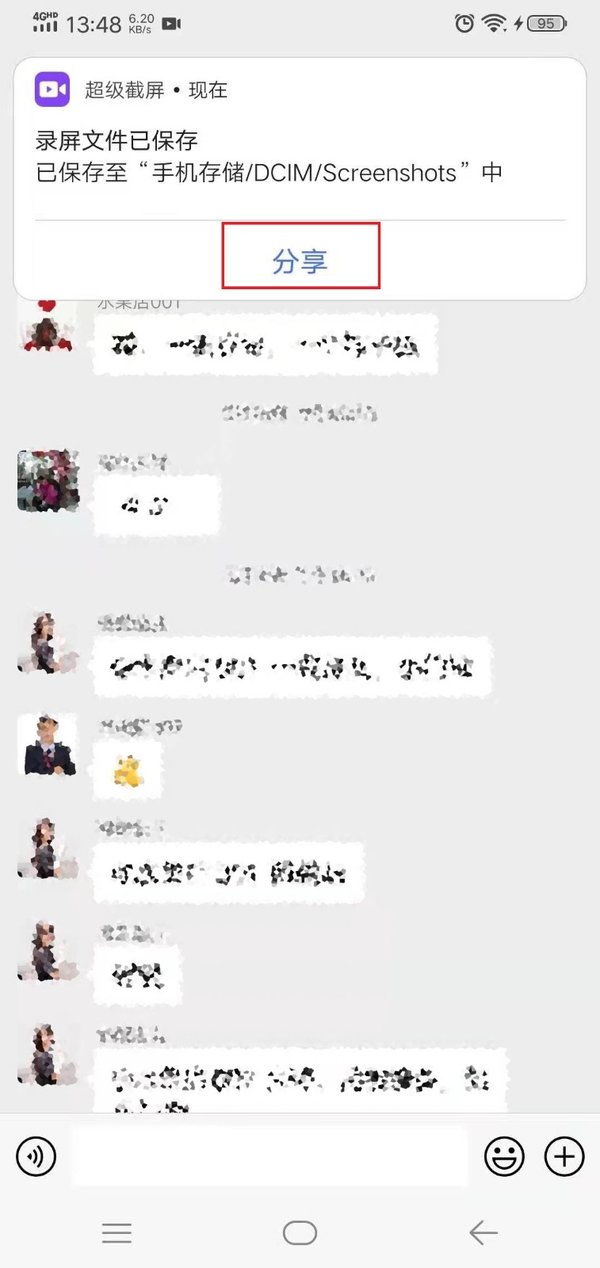Open the plus attachment menu
This screenshot has height=1268, width=600.
click(x=564, y=1157)
